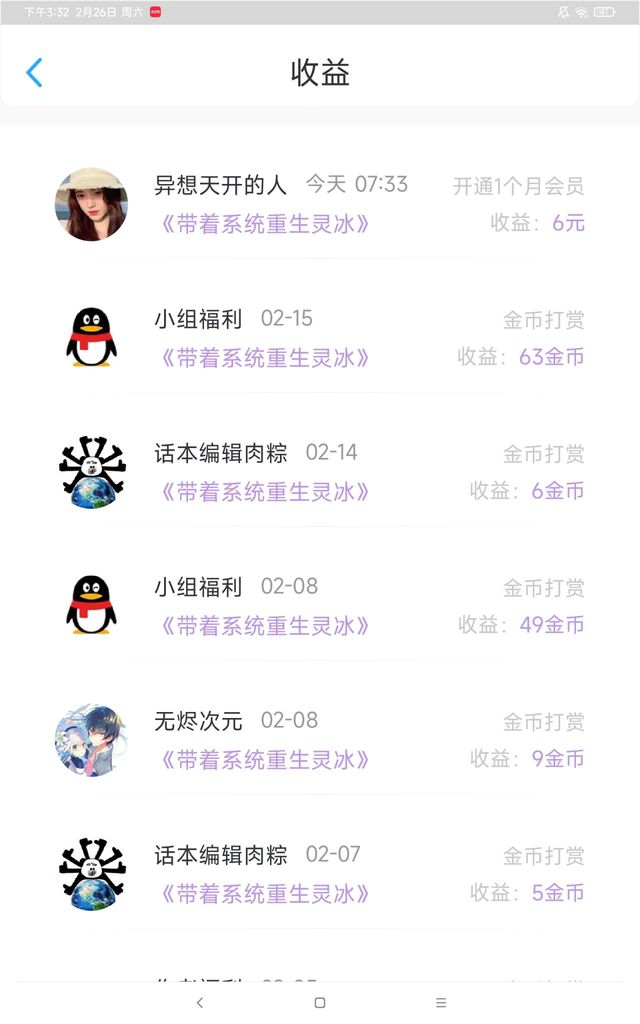Go back from the 收益 page

coord(34,72)
